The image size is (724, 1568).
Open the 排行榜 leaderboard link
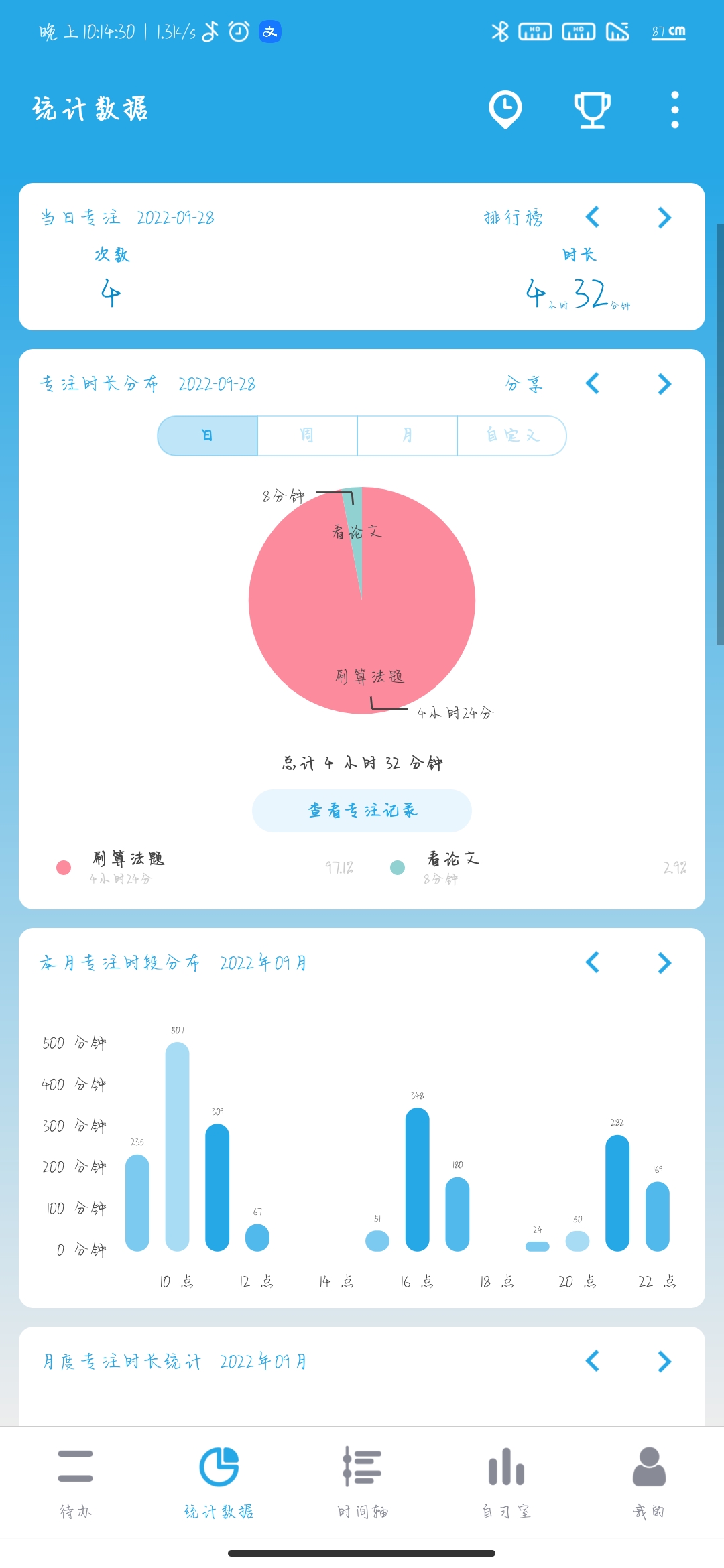(514, 218)
